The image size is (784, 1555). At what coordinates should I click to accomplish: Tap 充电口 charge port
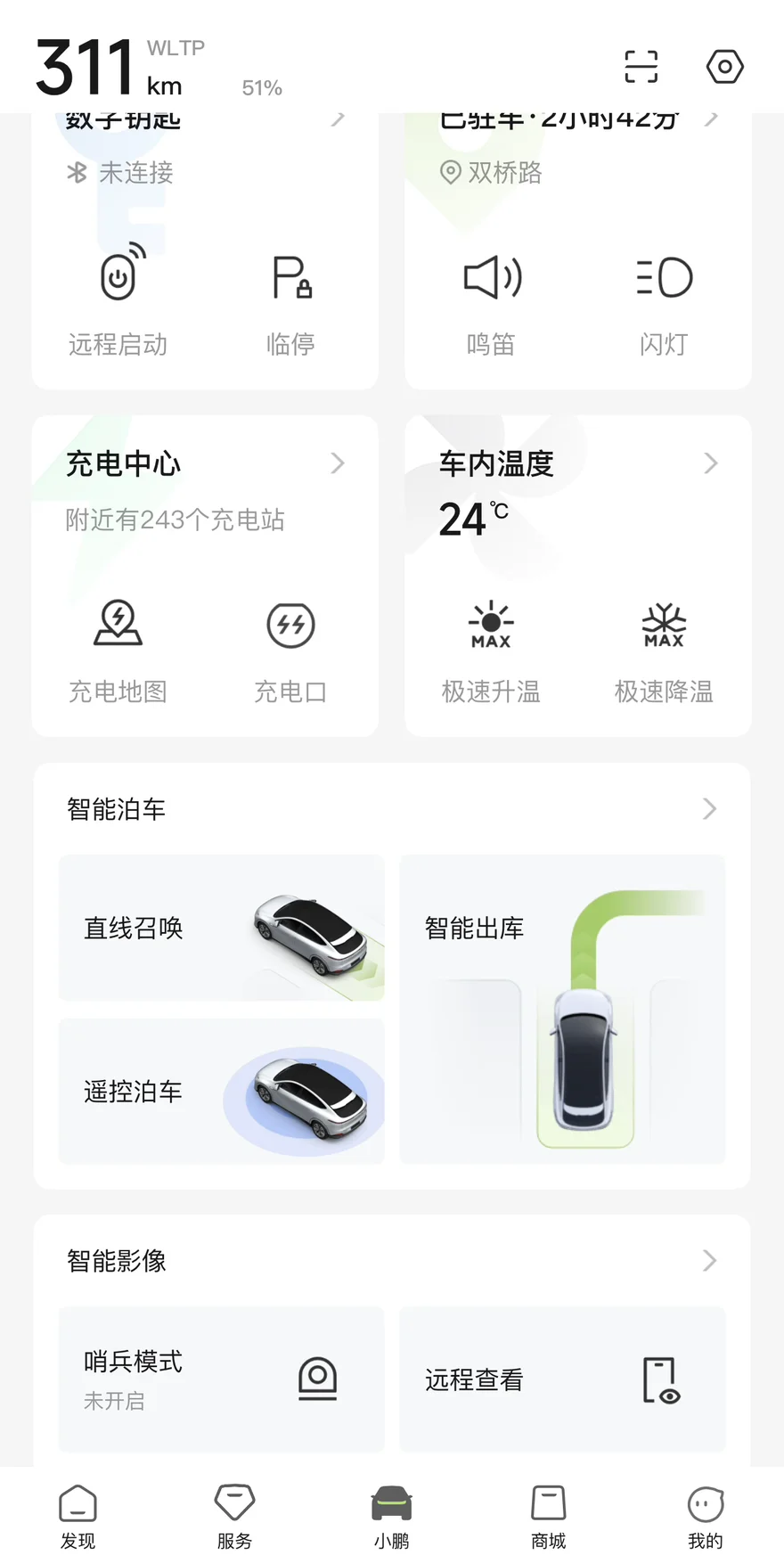(x=290, y=652)
